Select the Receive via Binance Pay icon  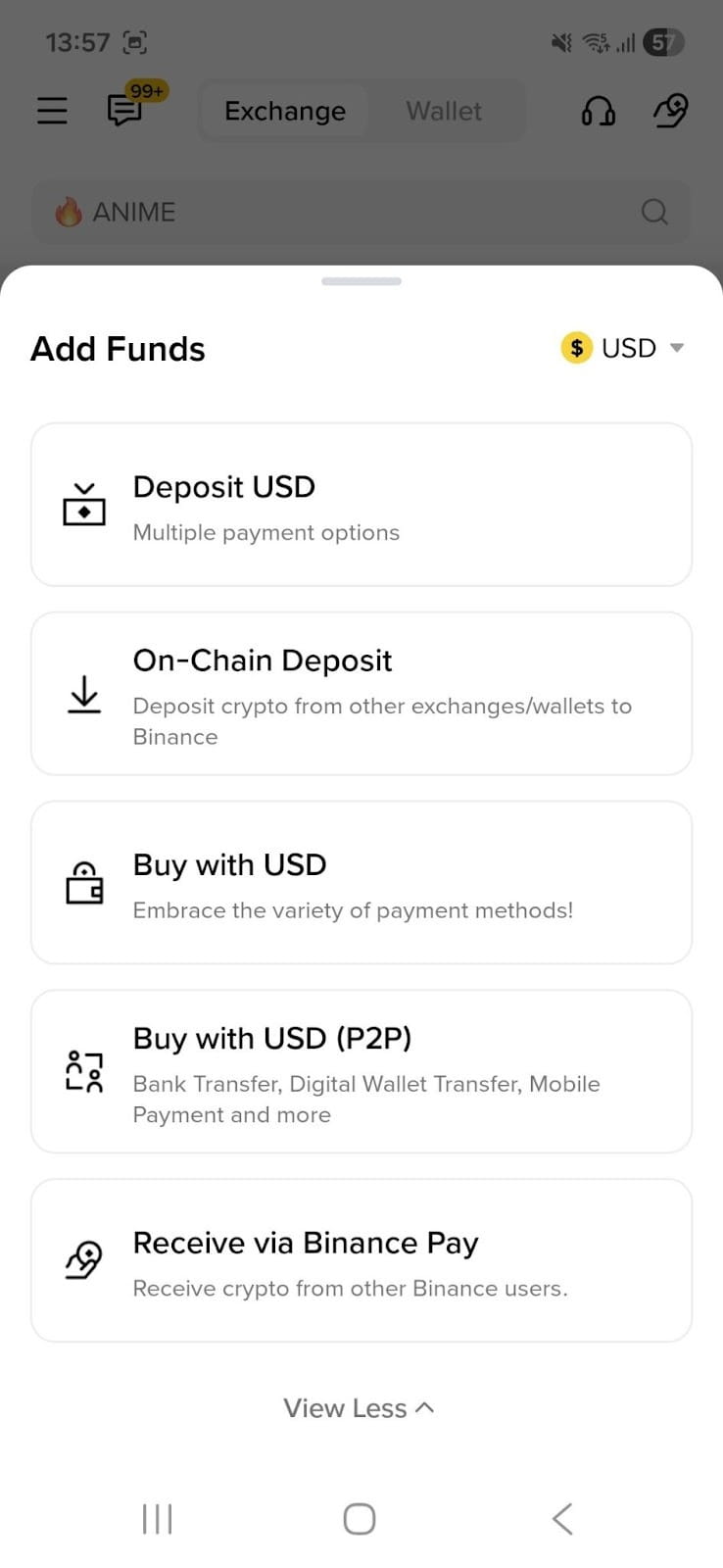(84, 1262)
